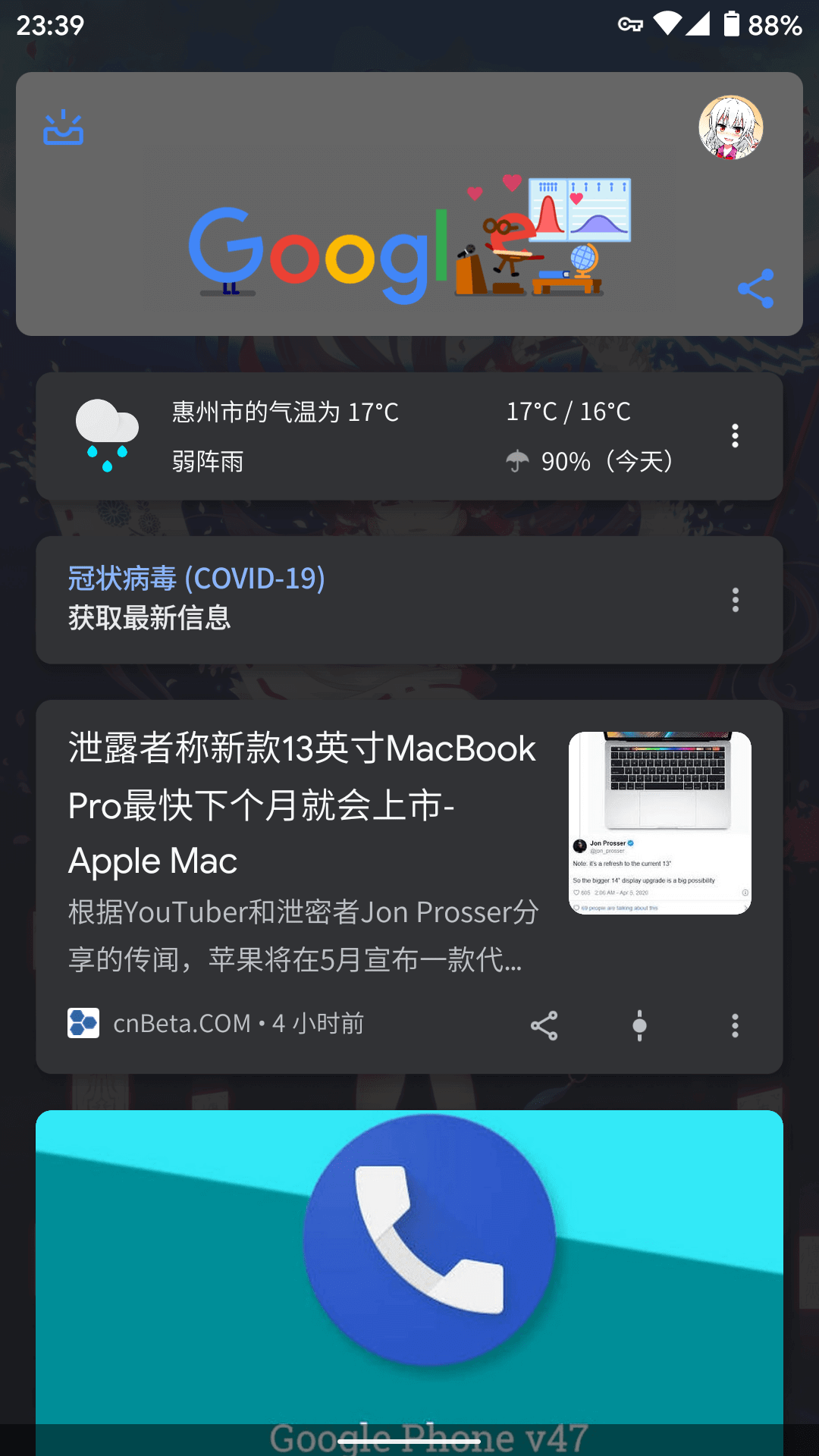819x1456 pixels.
Task: Share the MacBook Pro article
Action: 544,1025
